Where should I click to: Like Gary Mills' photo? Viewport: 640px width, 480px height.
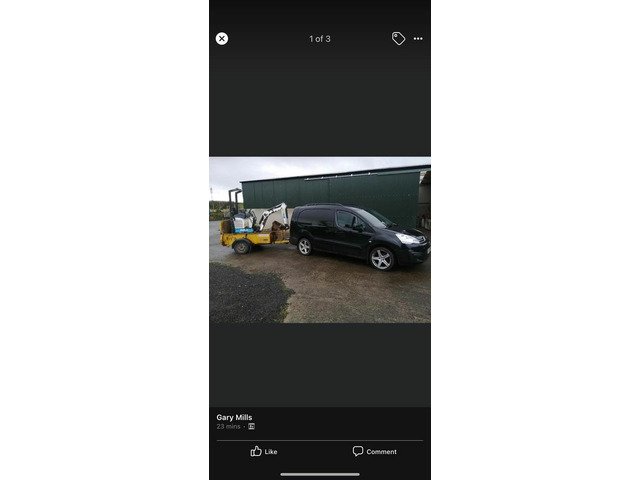(264, 451)
